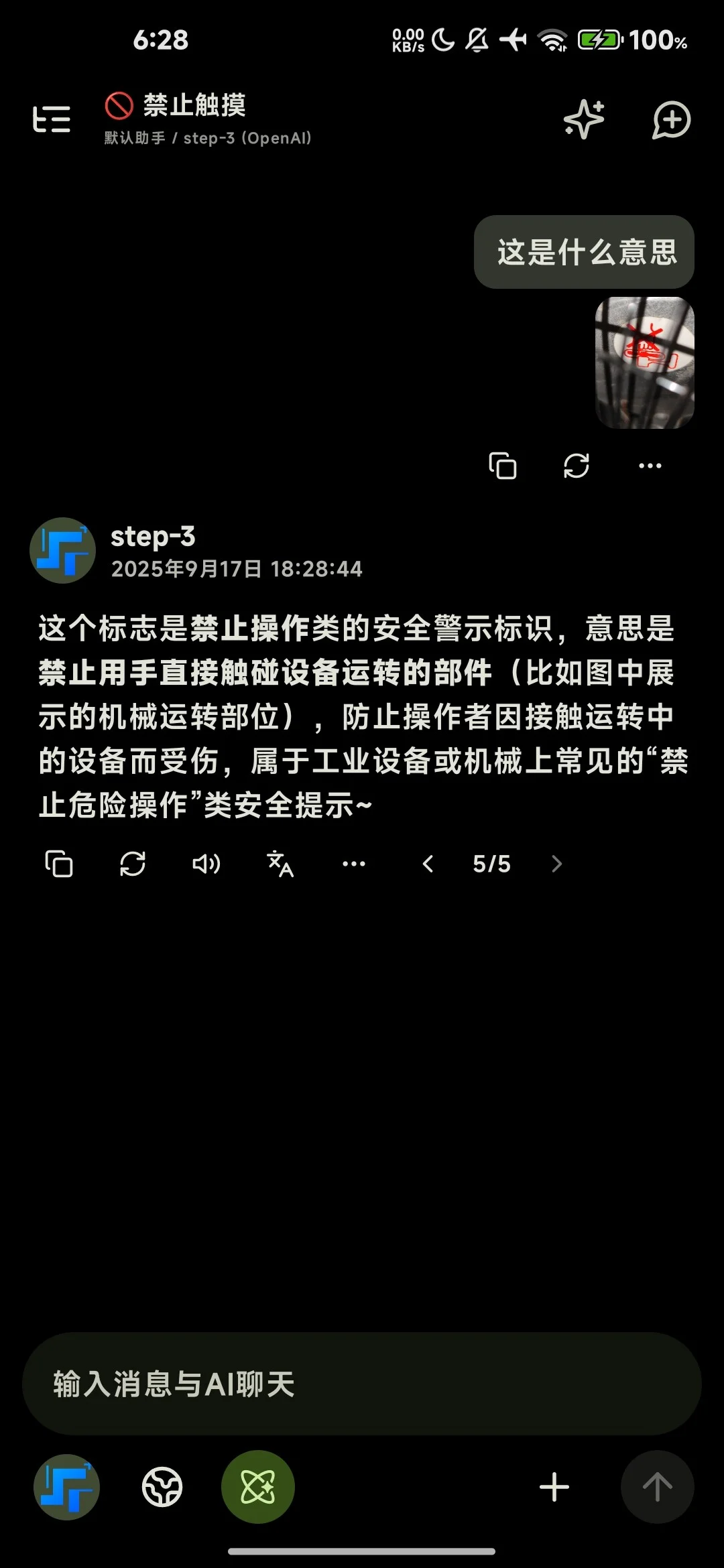The height and width of the screenshot is (1568, 724).
Task: Open the plus attachment menu
Action: click(554, 1487)
